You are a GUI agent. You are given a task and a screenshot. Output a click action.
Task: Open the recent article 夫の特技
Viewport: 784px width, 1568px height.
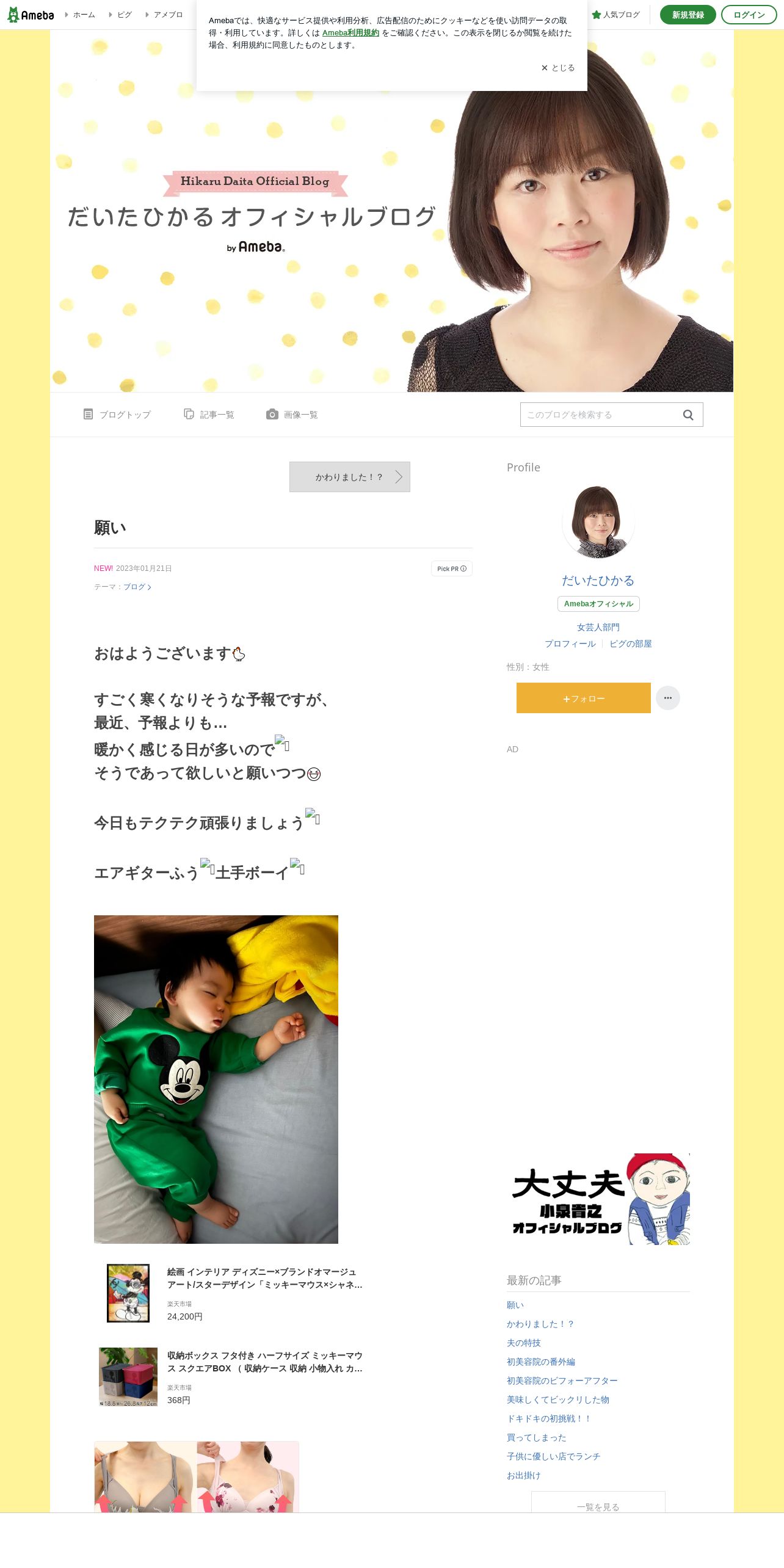524,1343
